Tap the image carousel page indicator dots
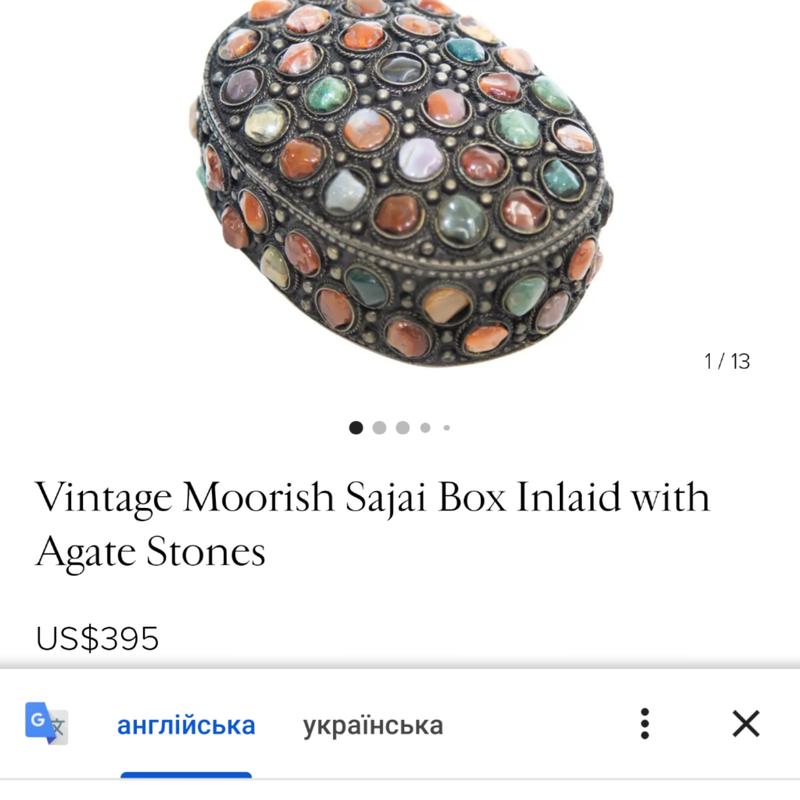Viewport: 800px width, 800px height. pyautogui.click(x=400, y=428)
